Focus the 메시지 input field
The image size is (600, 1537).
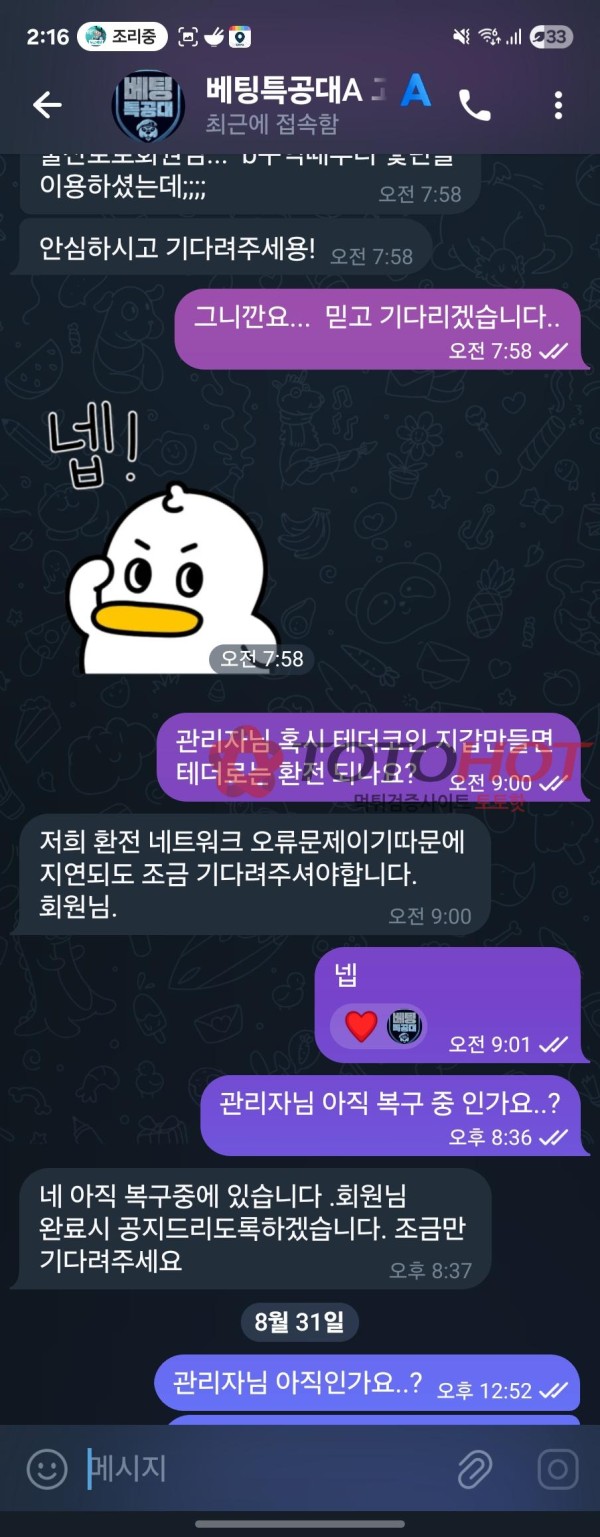pyautogui.click(x=260, y=1469)
